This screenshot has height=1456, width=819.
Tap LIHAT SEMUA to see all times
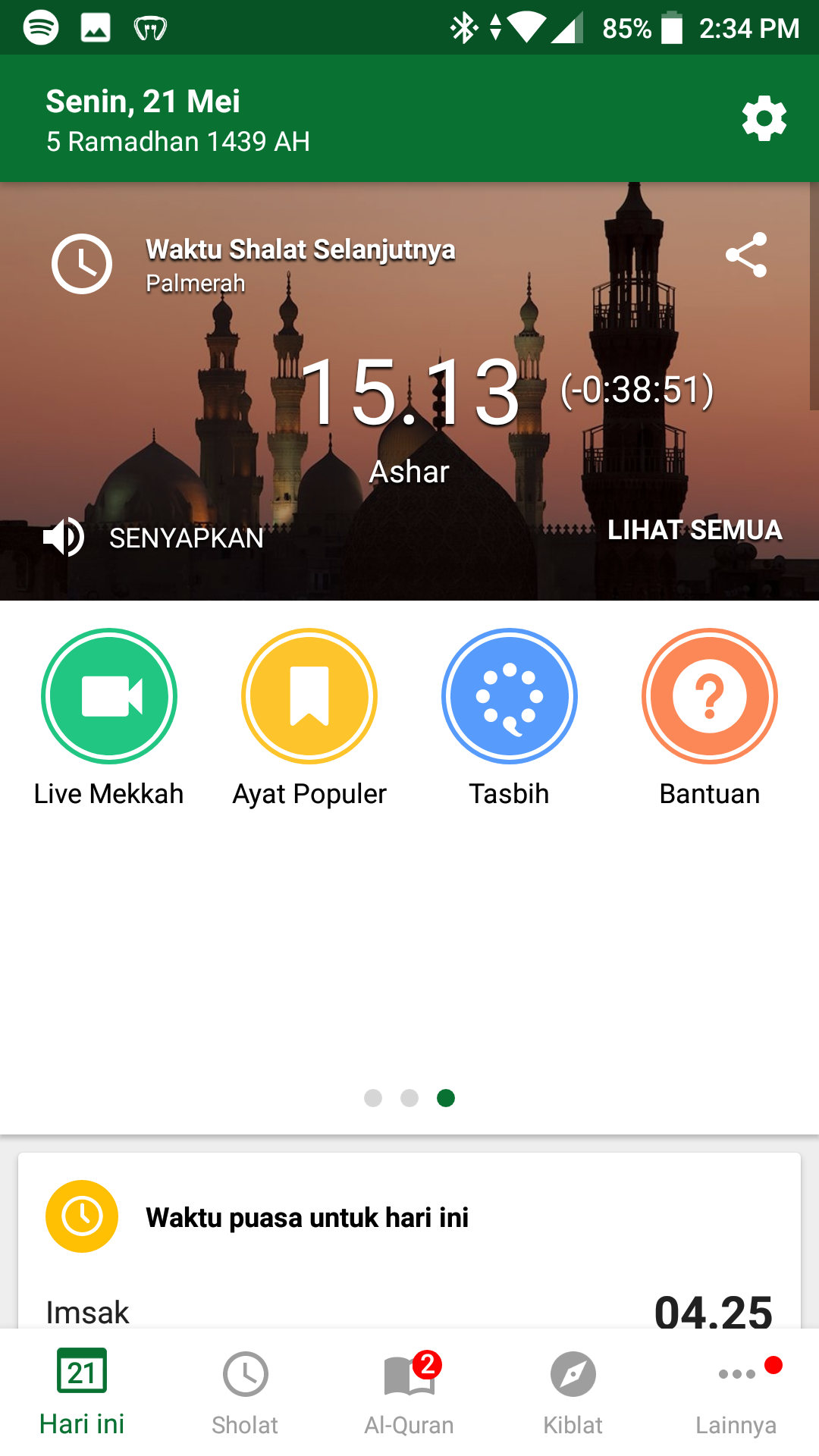(695, 529)
